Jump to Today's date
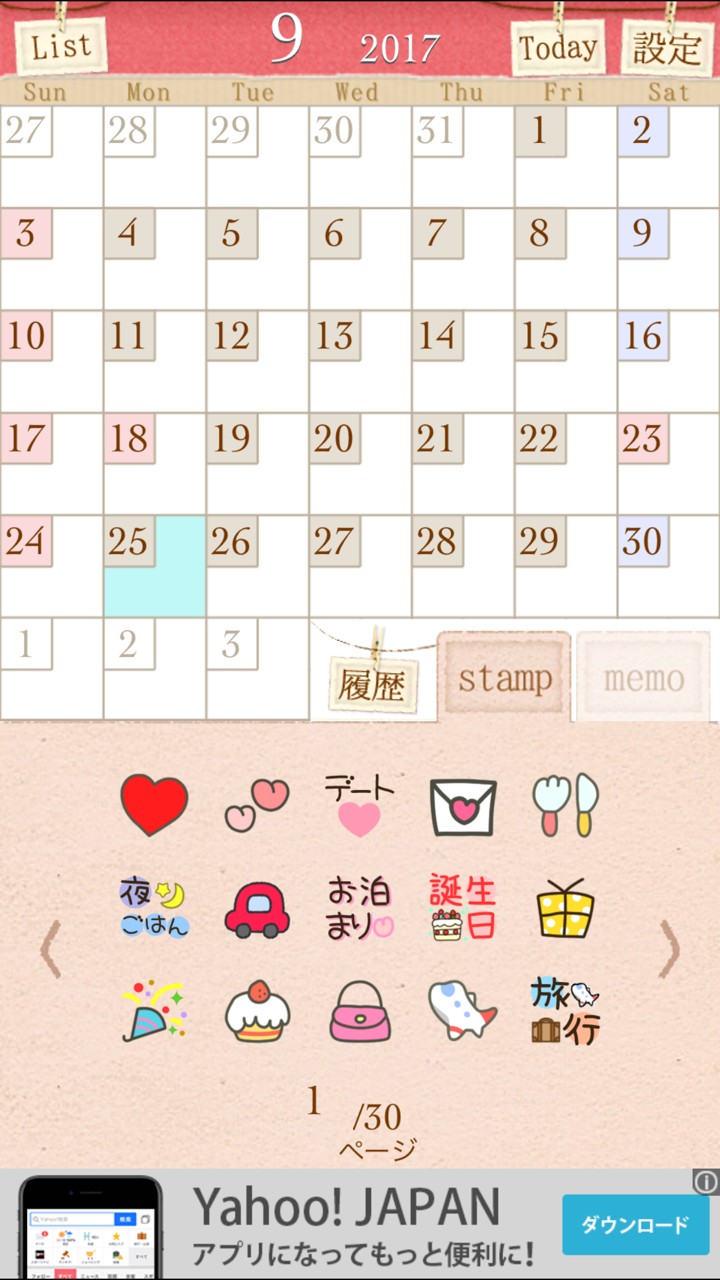This screenshot has width=720, height=1280. (x=558, y=47)
